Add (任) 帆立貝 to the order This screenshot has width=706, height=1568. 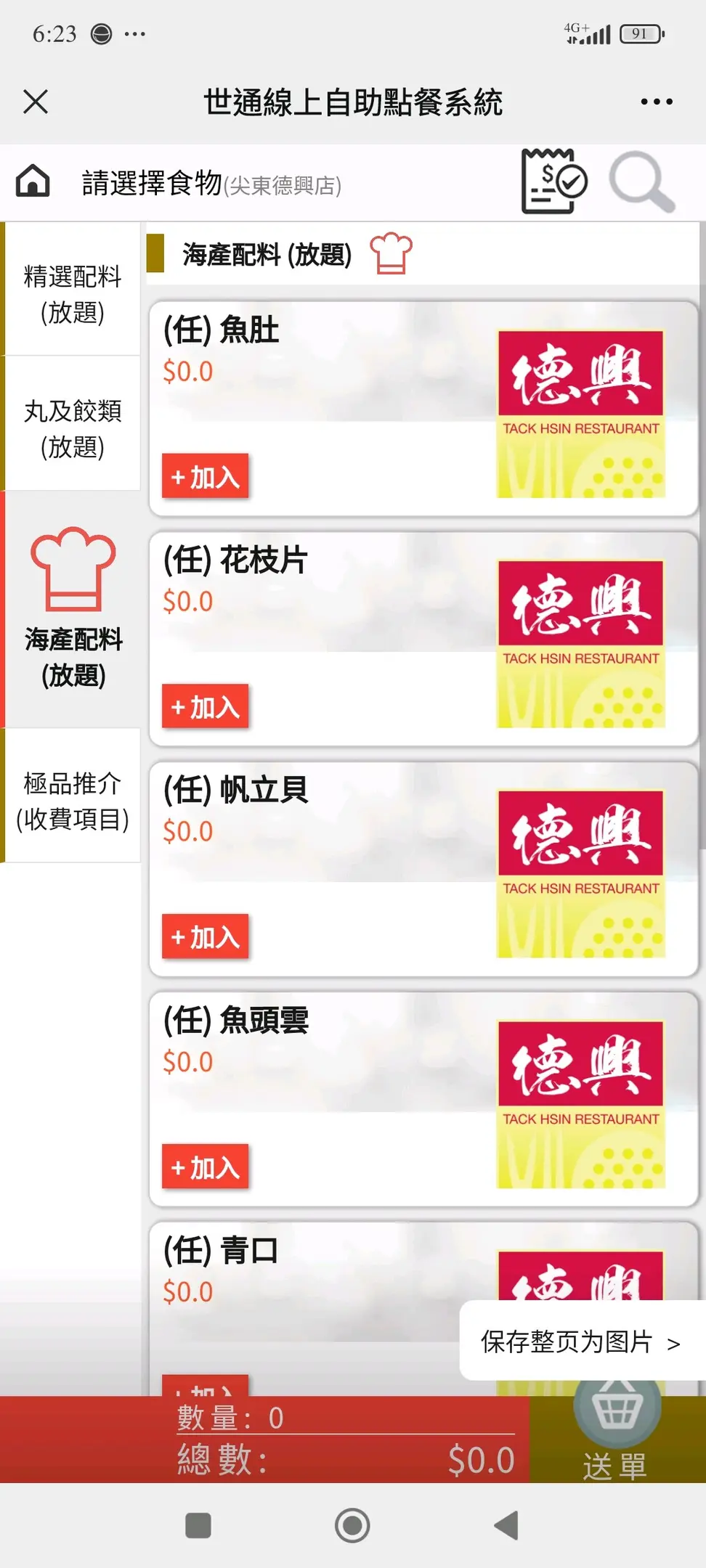(x=206, y=936)
